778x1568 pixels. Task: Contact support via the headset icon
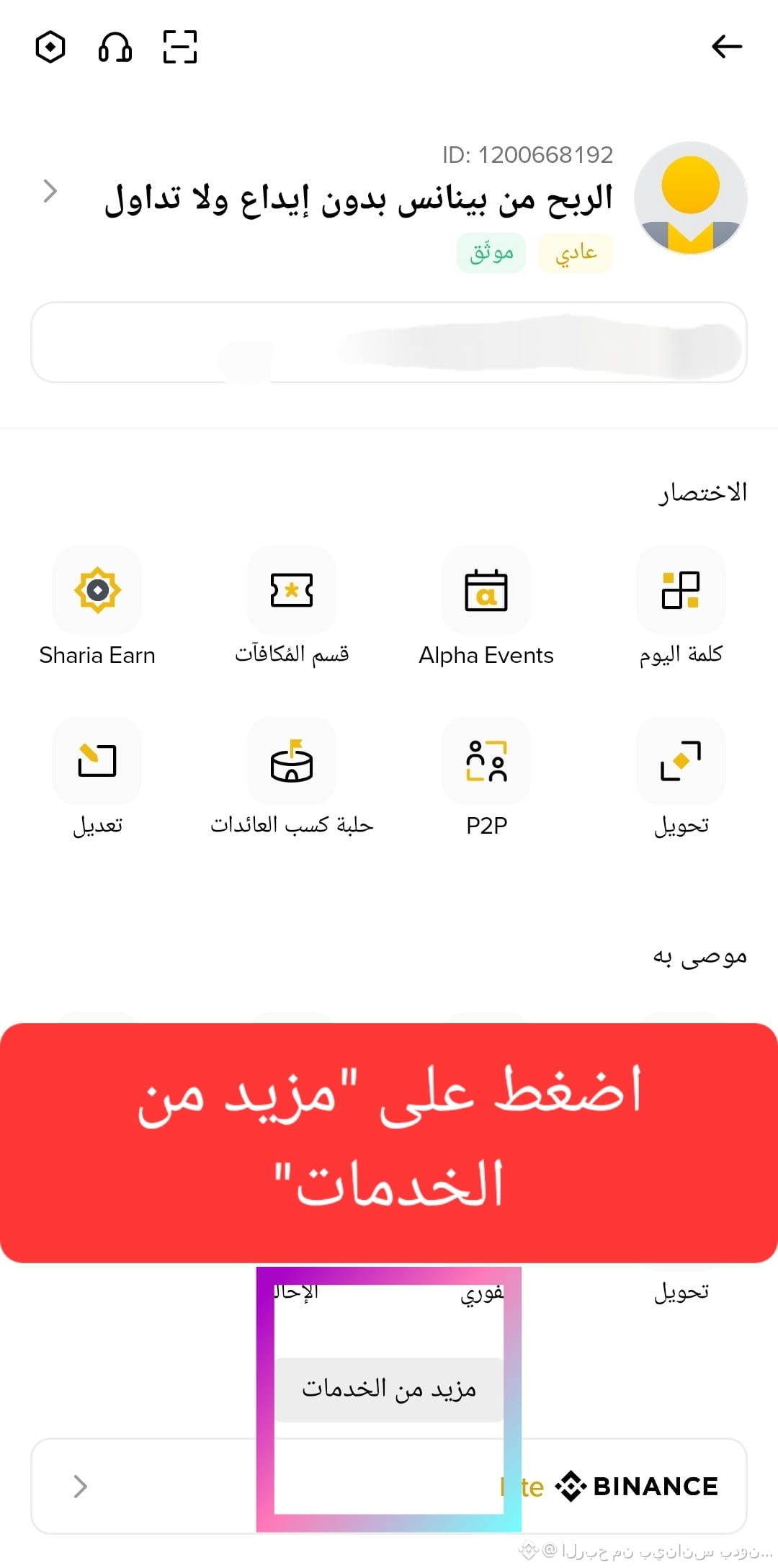pos(115,48)
